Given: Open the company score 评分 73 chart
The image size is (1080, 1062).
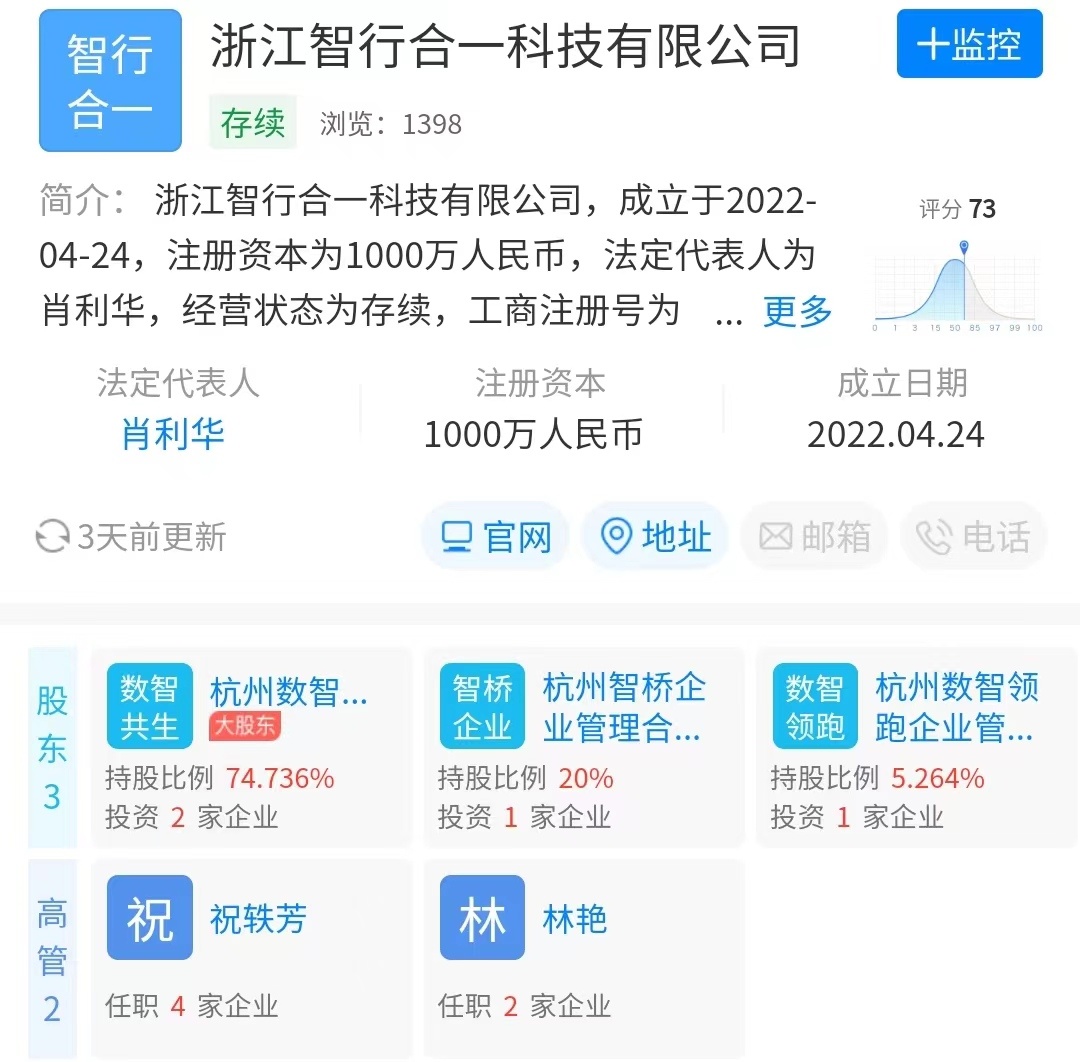Looking at the screenshot, I should (957, 270).
